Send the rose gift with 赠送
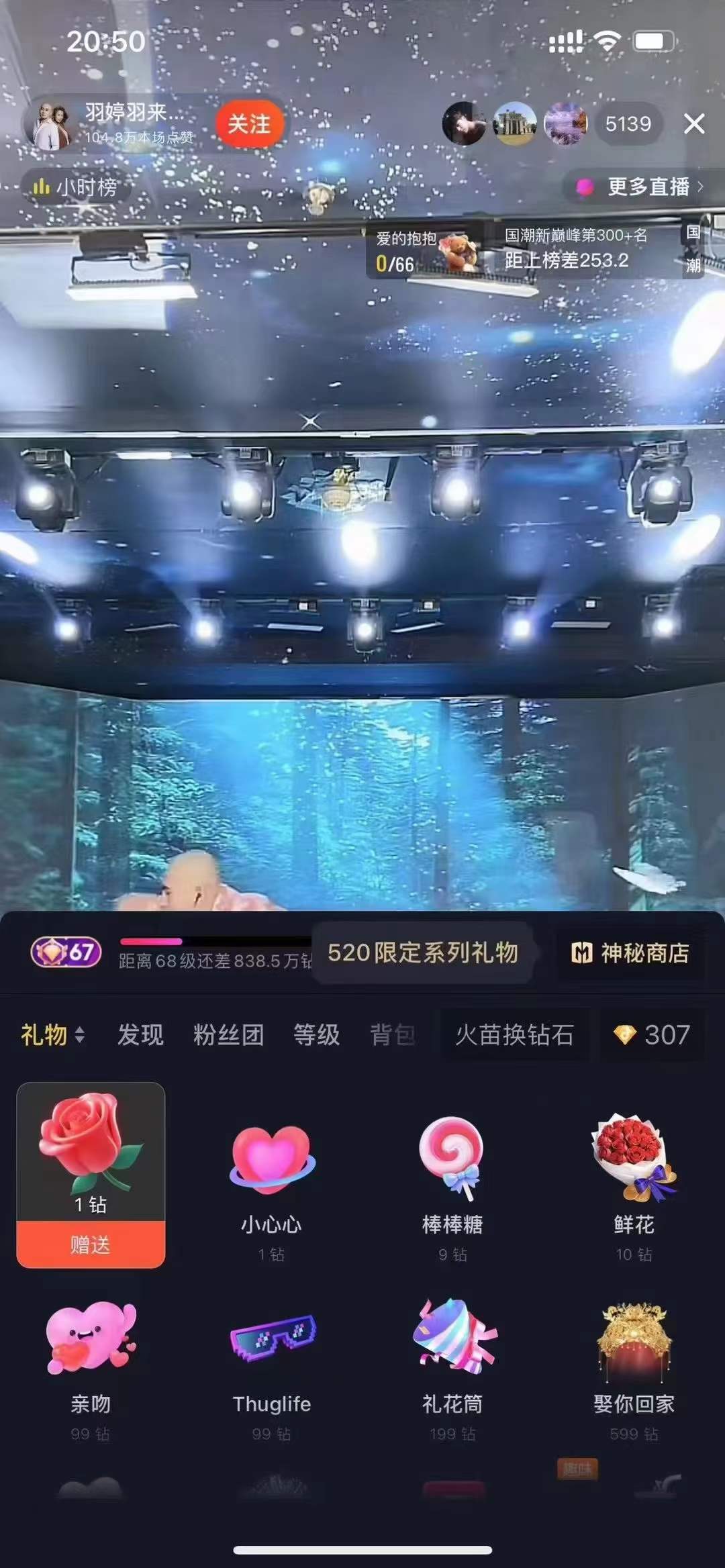The height and width of the screenshot is (1568, 725). tap(91, 1244)
